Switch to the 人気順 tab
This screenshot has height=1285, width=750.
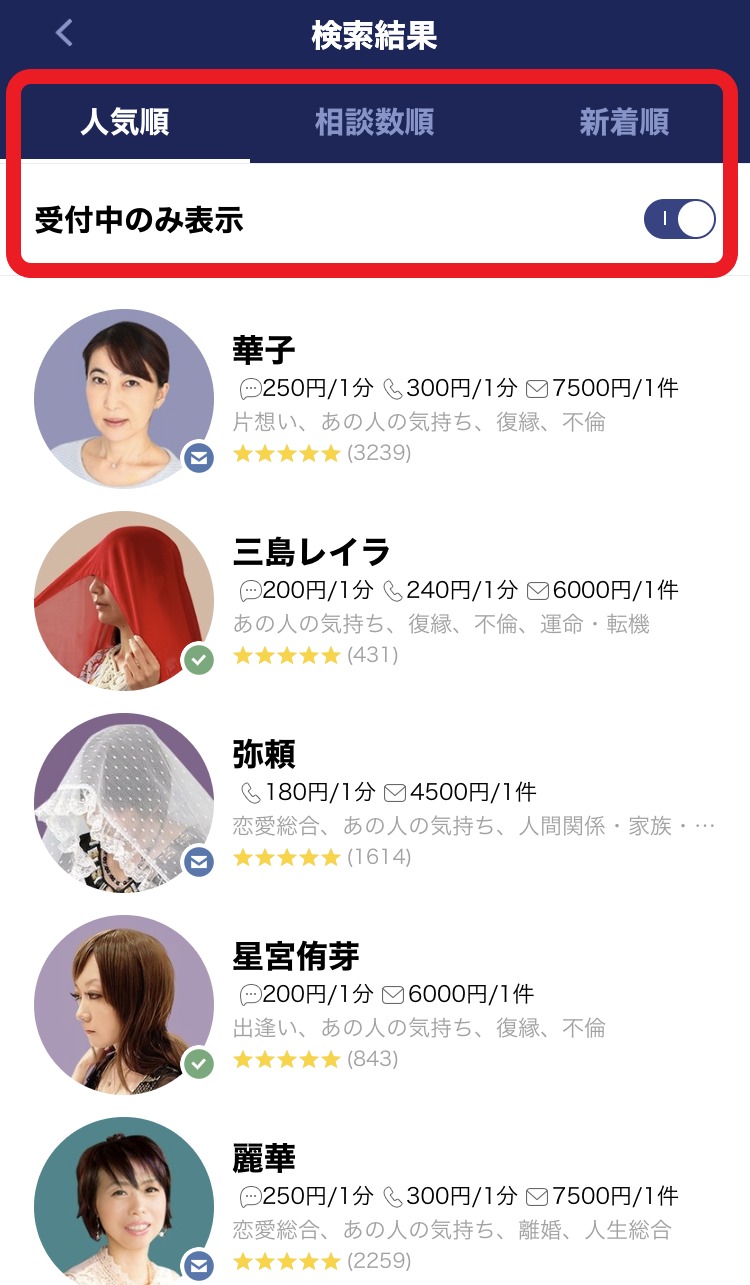tap(125, 123)
